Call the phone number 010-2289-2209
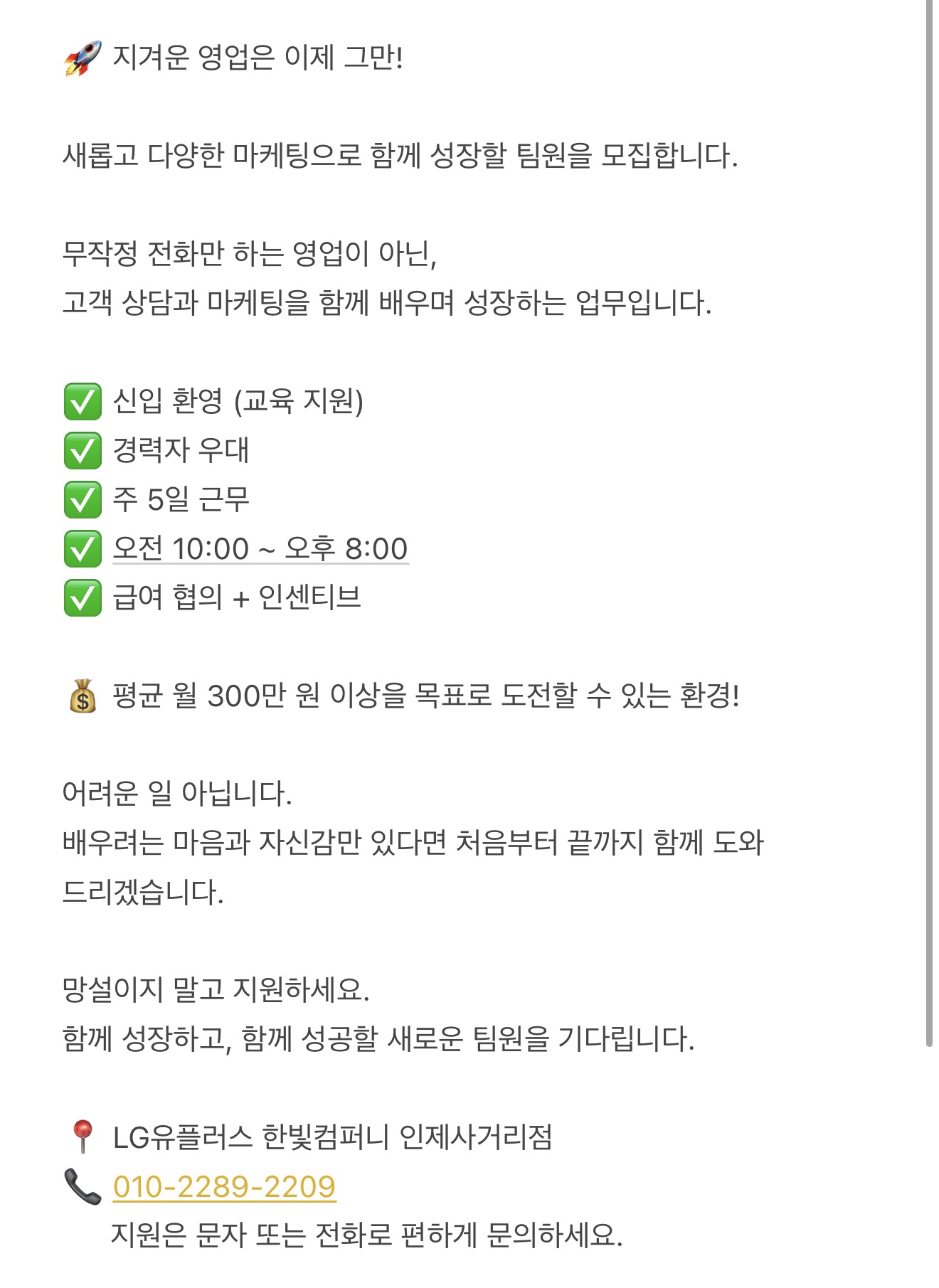 (x=224, y=1186)
